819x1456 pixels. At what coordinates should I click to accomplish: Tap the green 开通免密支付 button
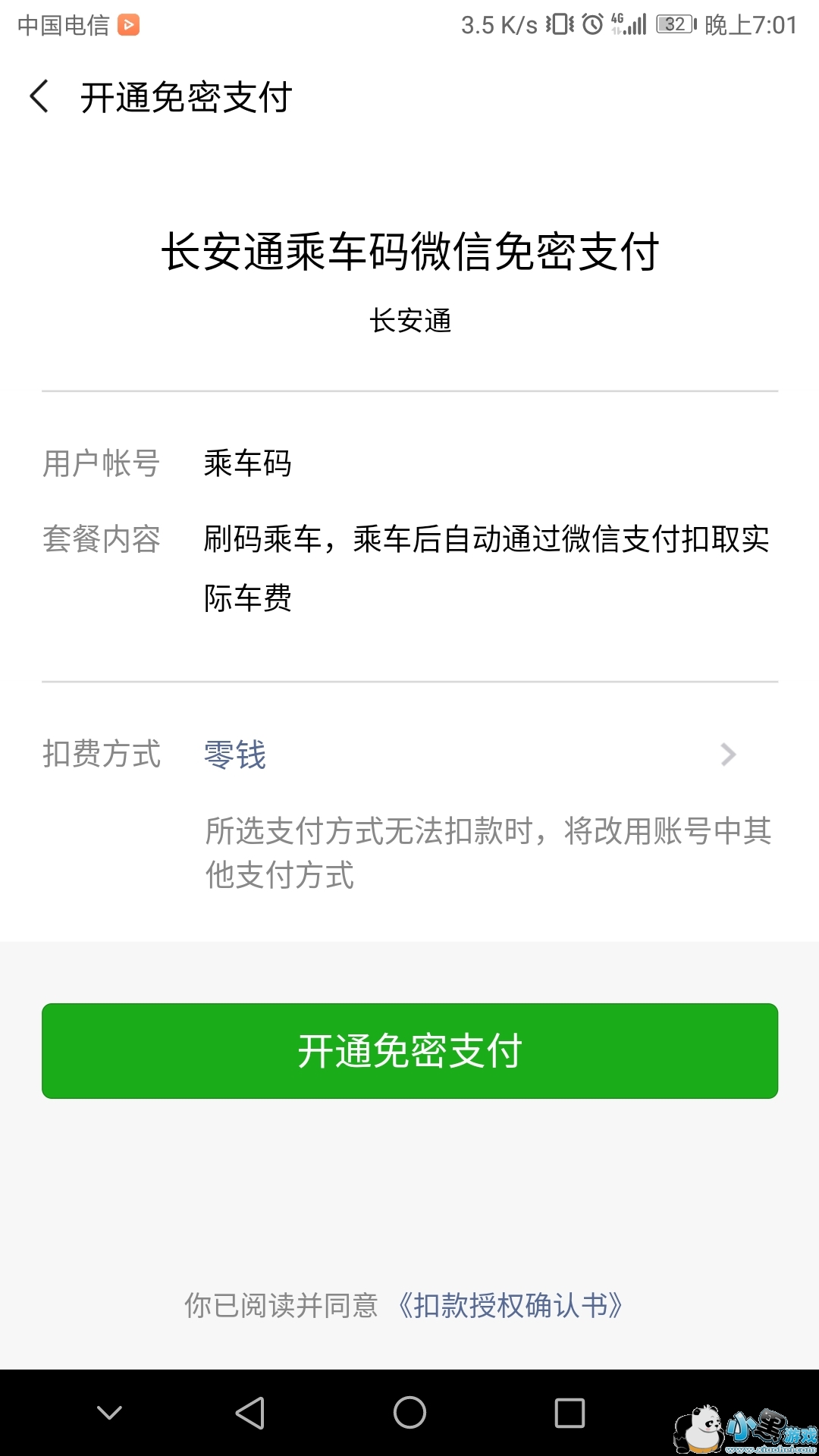pos(409,1051)
